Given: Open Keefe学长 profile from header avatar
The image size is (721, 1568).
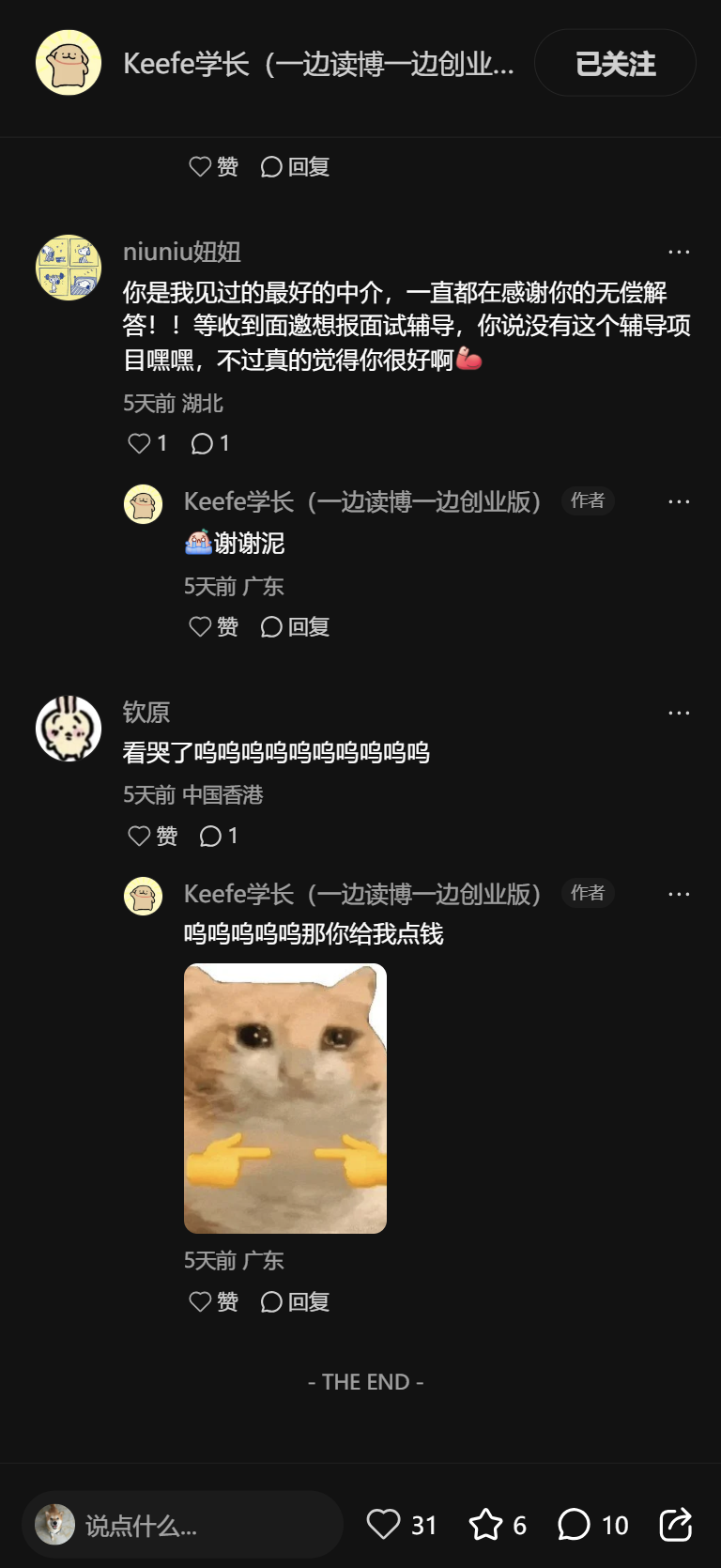Looking at the screenshot, I should tap(69, 63).
